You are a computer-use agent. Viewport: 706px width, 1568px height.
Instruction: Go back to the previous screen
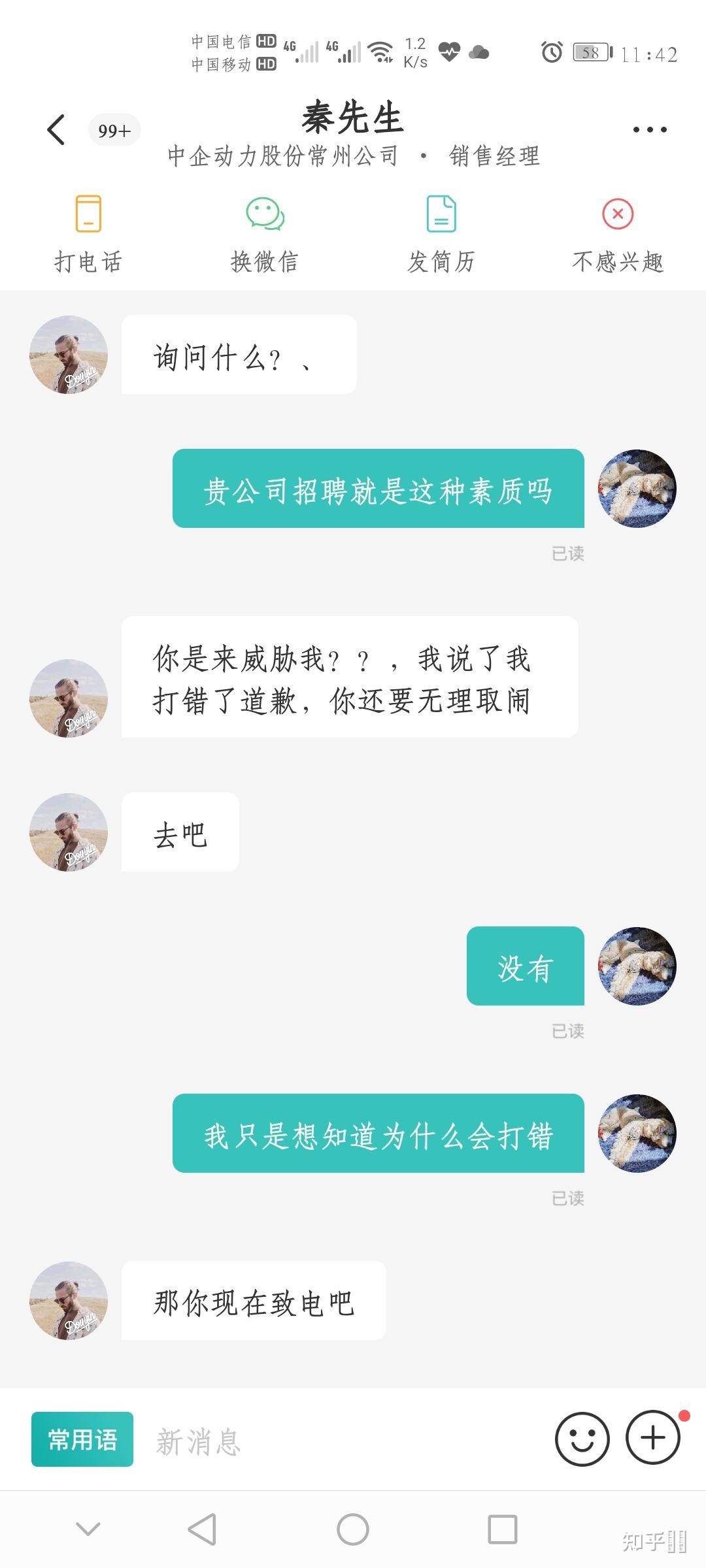[x=57, y=129]
